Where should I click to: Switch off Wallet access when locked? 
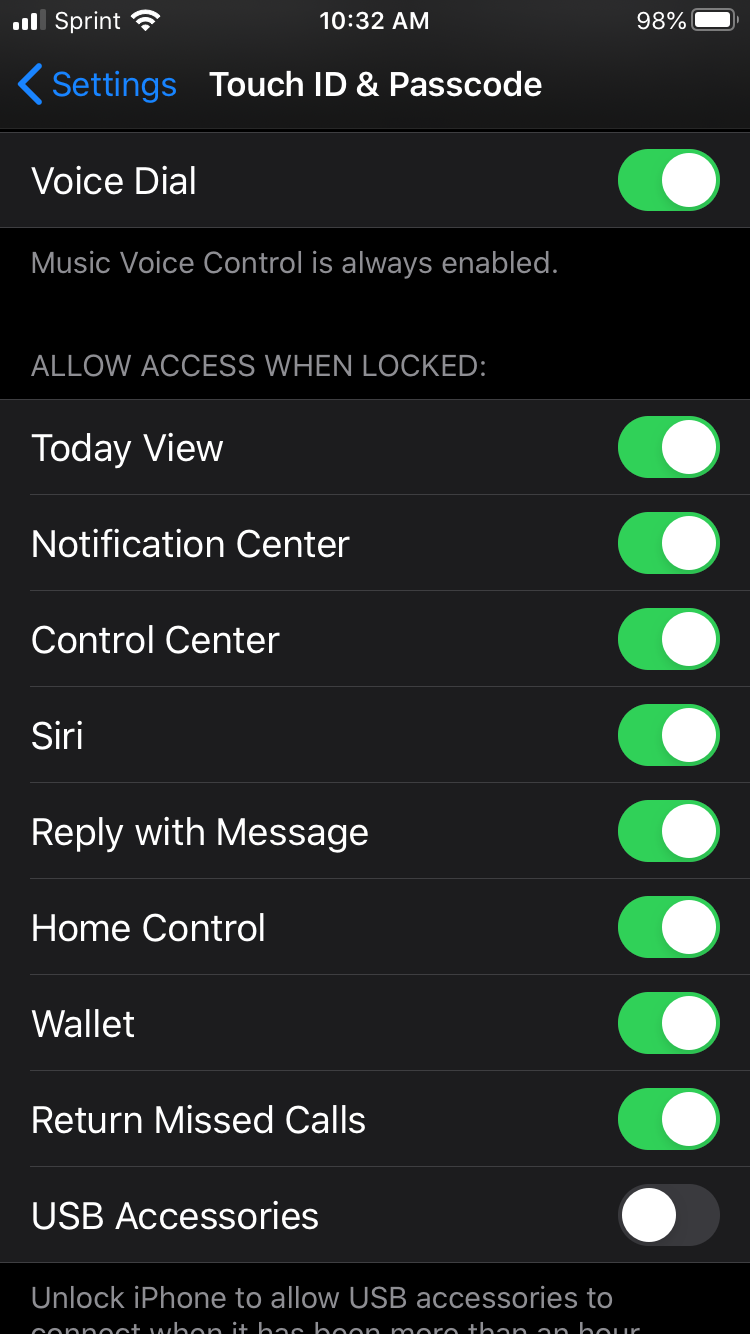click(x=668, y=1023)
